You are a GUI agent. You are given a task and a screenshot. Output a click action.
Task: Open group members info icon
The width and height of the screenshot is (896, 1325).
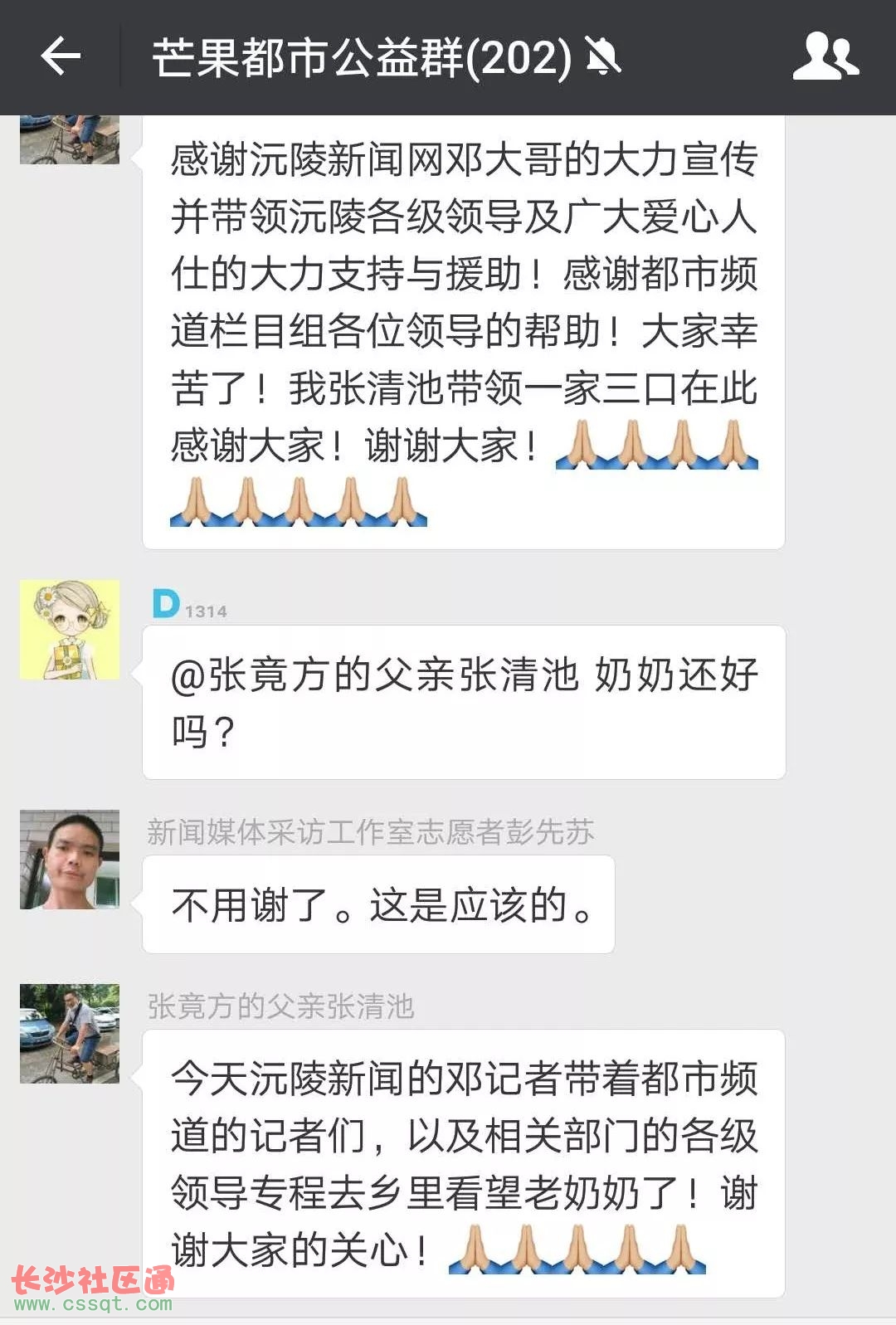825,56
